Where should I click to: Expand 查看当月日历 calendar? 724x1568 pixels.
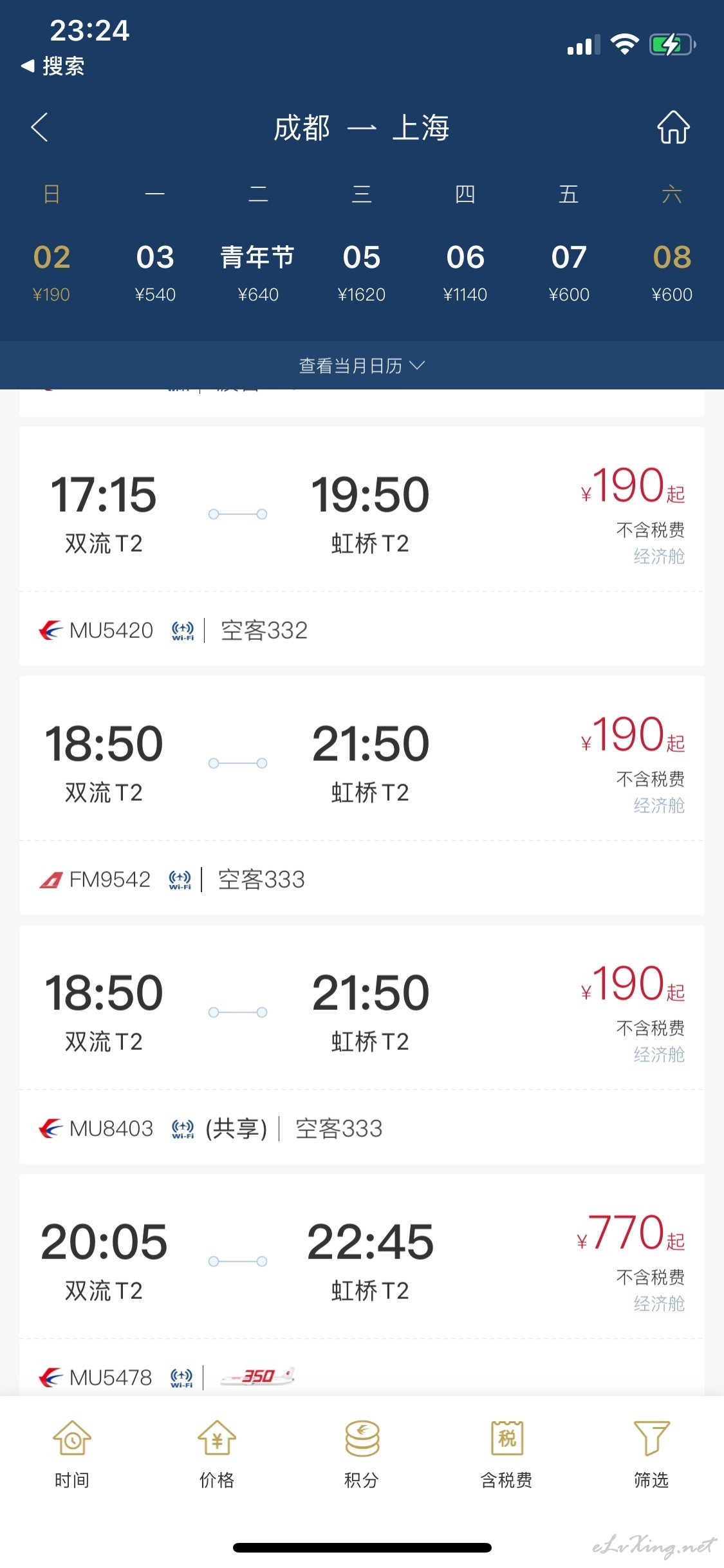[x=362, y=366]
